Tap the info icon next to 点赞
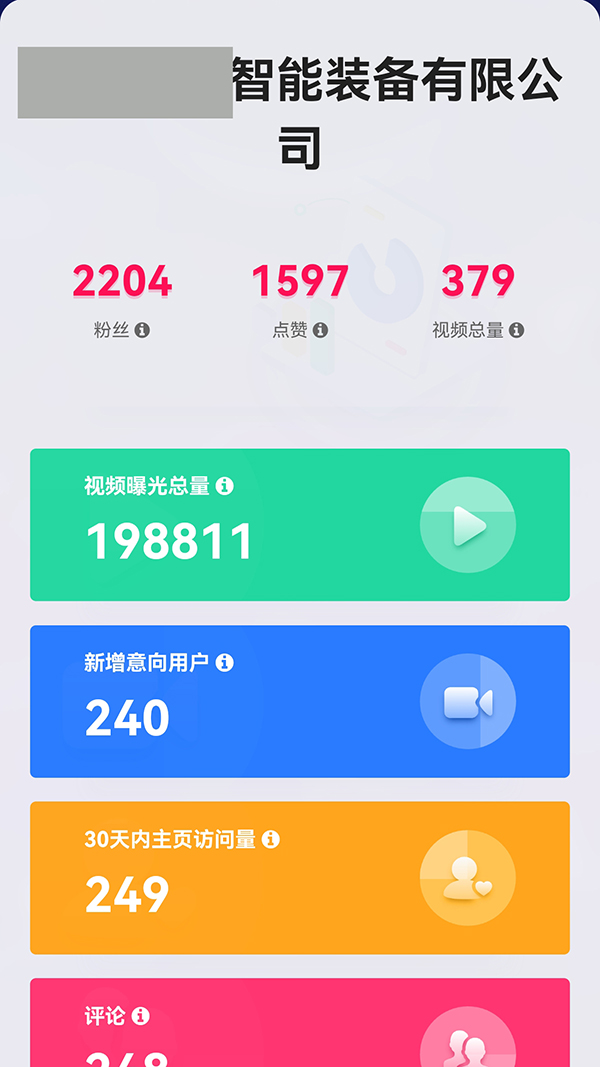Image resolution: width=600 pixels, height=1067 pixels. [320, 330]
